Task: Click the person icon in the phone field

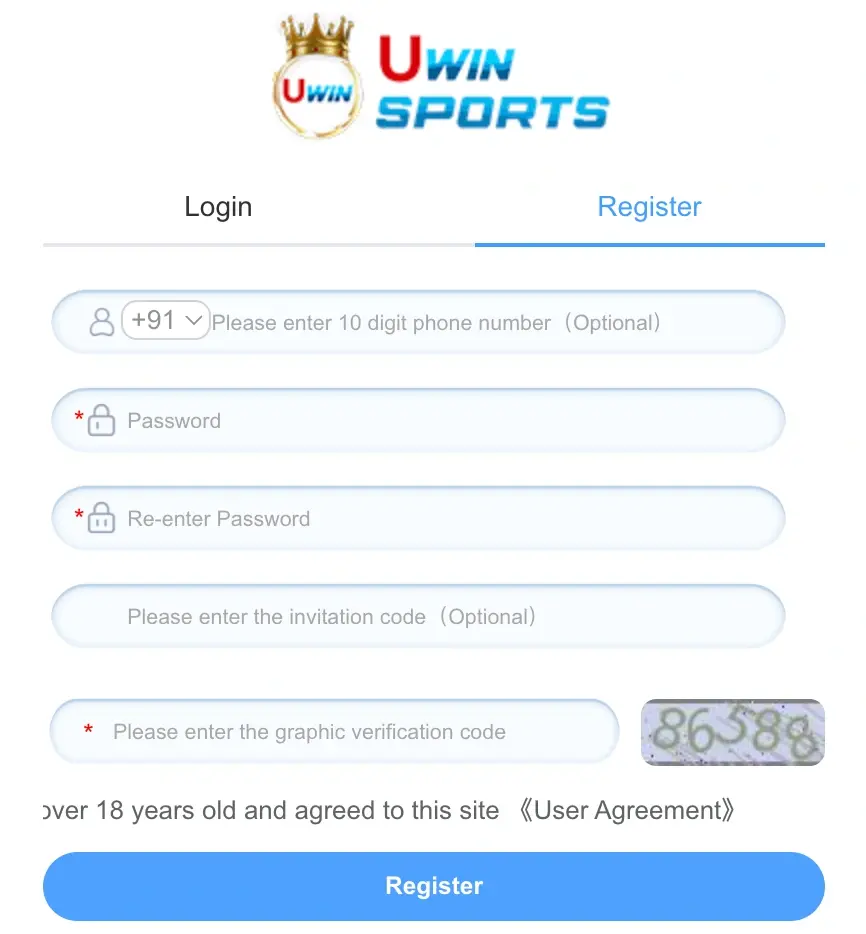Action: (x=100, y=321)
